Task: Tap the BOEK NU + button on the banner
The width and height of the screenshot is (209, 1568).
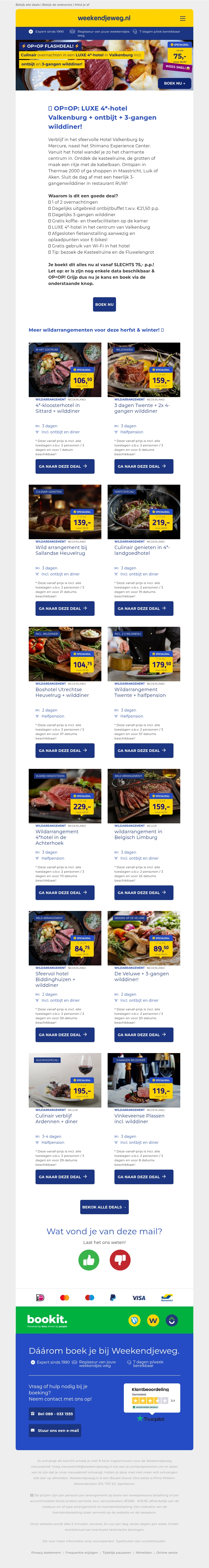Action: tap(175, 83)
